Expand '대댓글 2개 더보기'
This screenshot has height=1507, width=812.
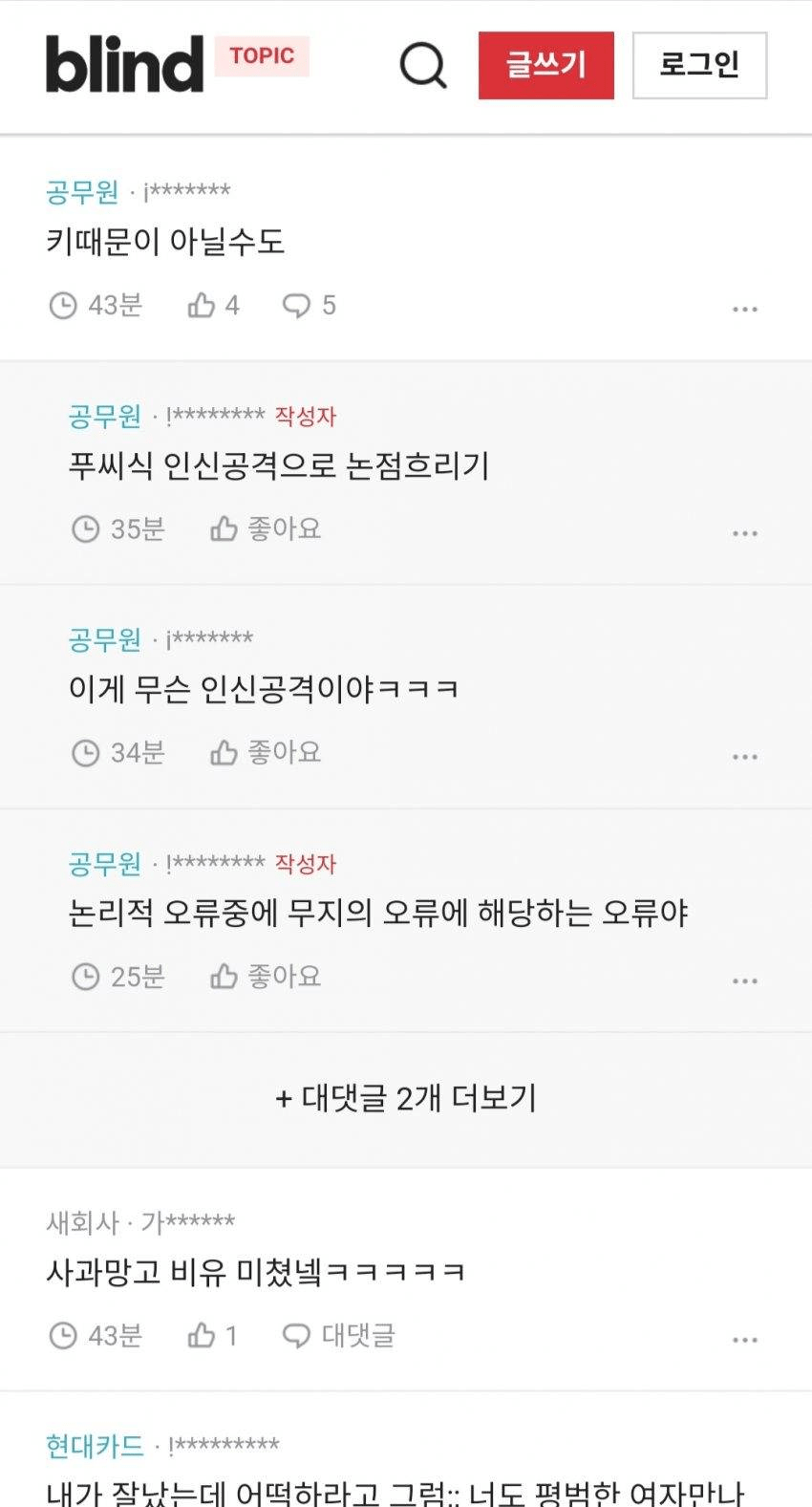coord(406,1099)
